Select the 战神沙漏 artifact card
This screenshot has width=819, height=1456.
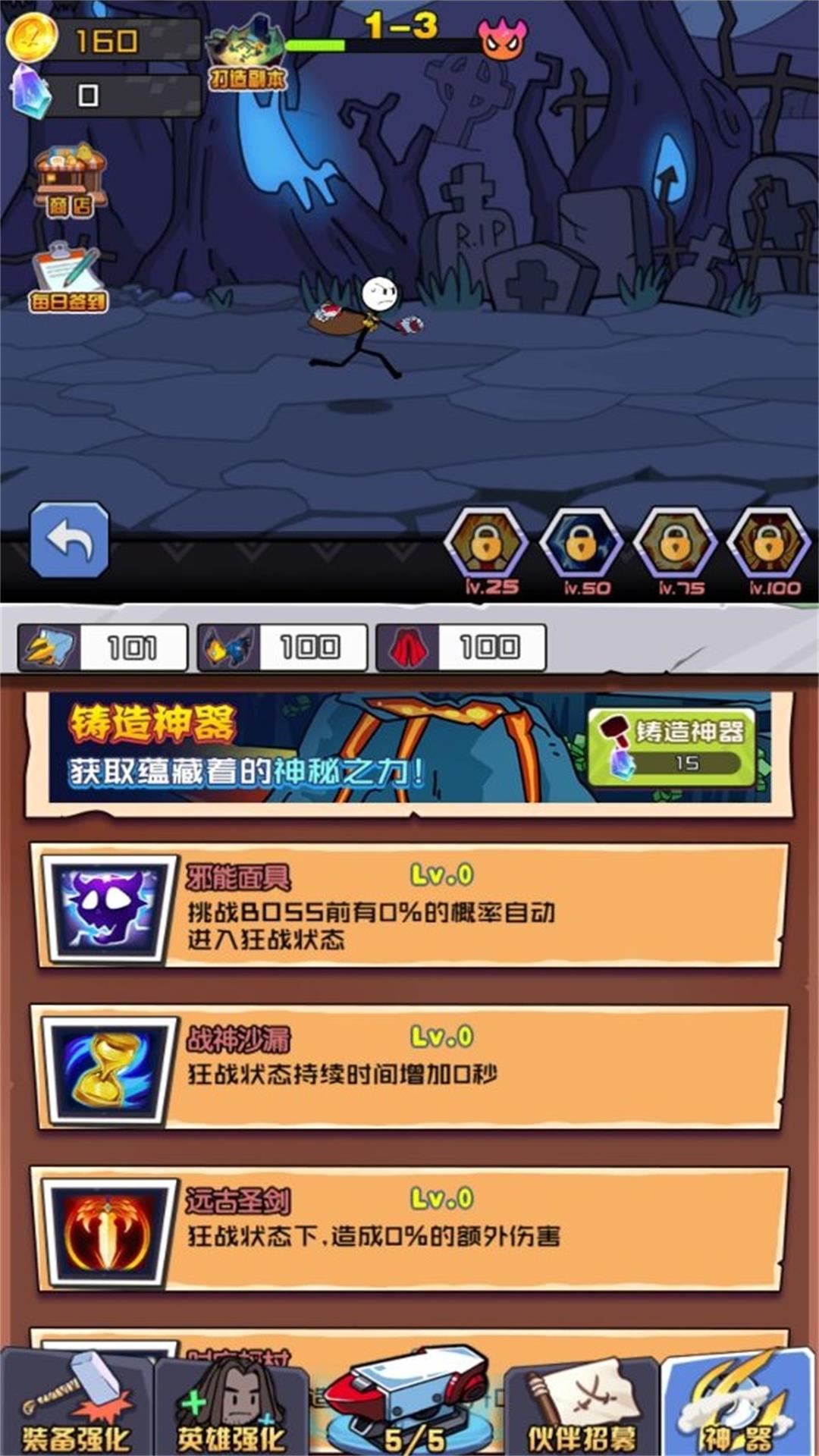point(409,1069)
